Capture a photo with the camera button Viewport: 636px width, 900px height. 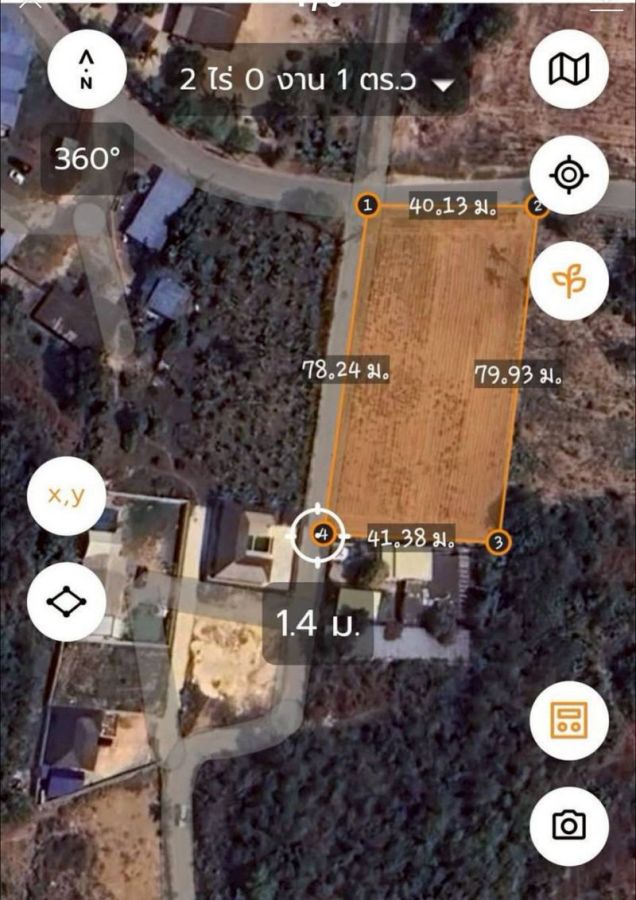[x=569, y=825]
